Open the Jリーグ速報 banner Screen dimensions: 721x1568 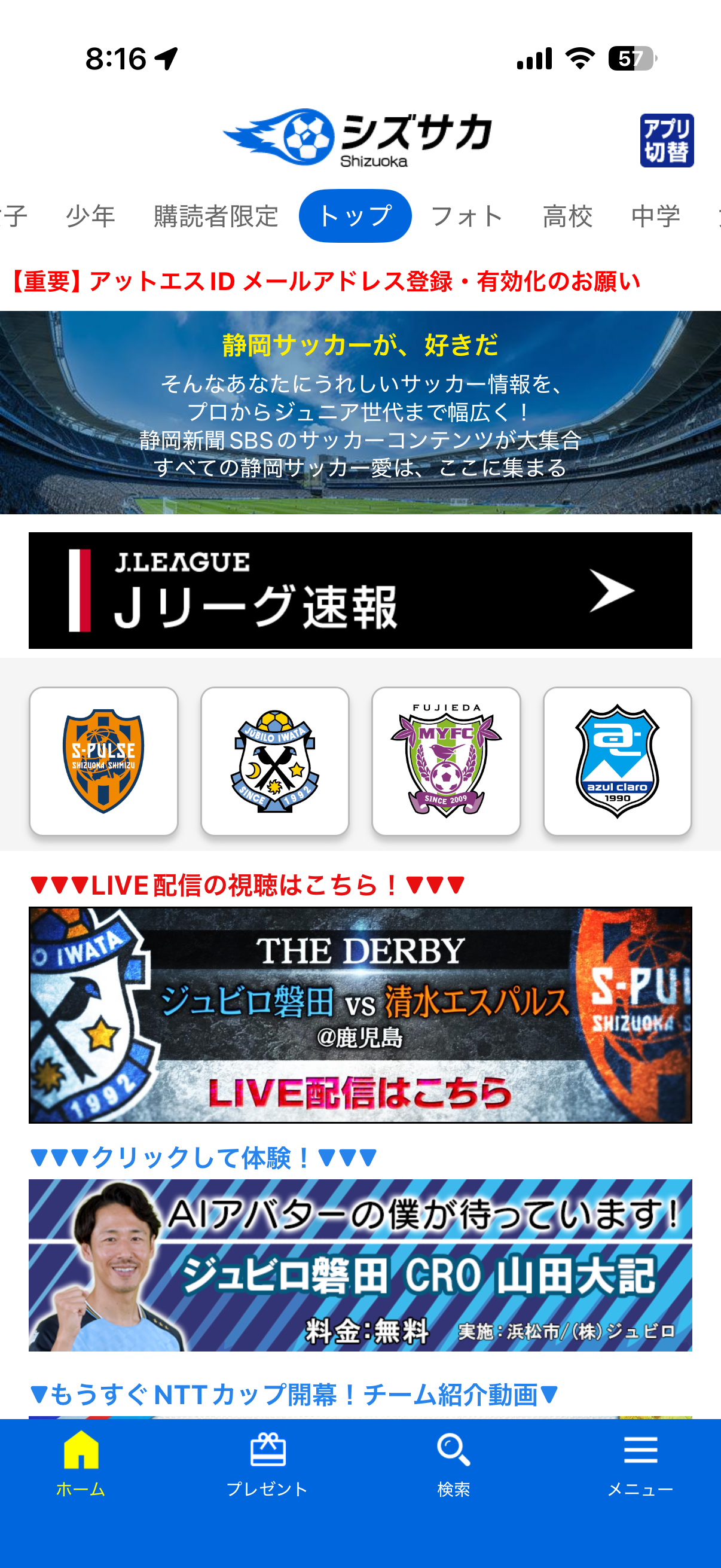pos(360,590)
